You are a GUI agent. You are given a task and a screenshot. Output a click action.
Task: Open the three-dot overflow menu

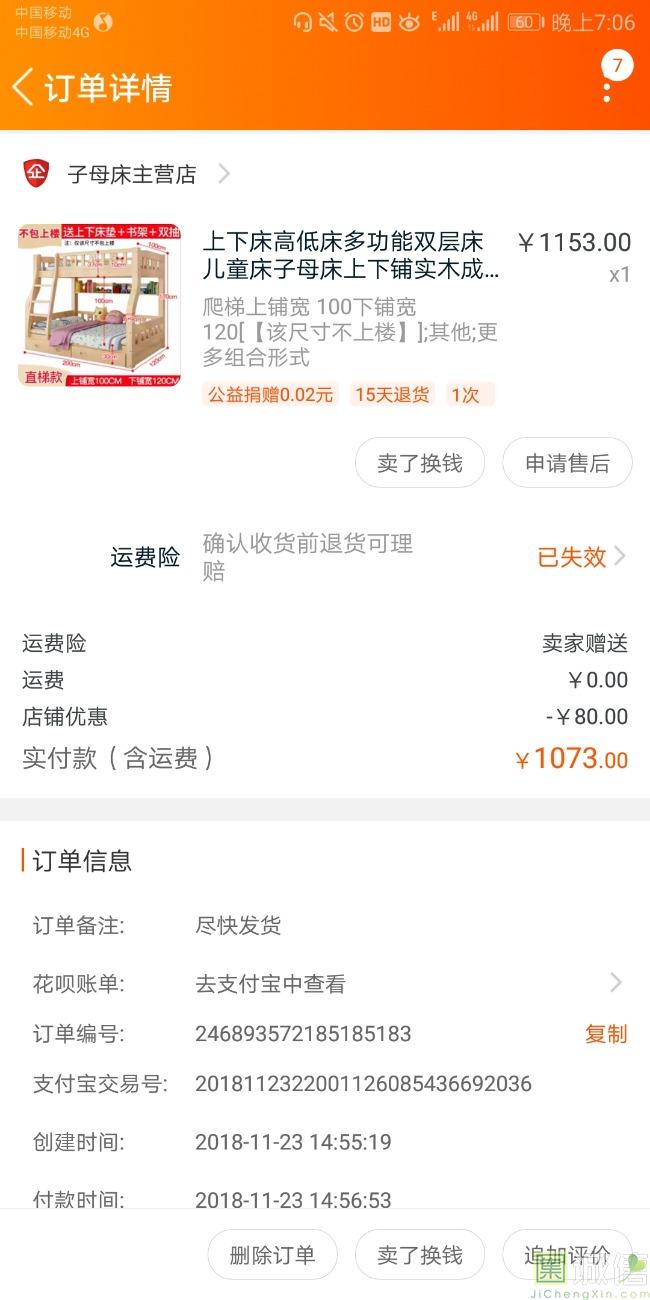click(607, 88)
